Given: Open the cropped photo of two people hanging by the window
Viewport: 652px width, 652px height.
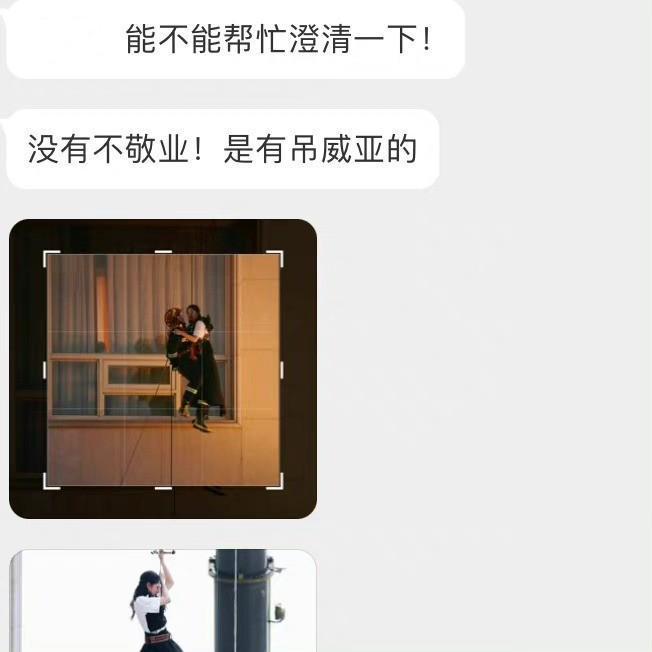Looking at the screenshot, I should pos(163,369).
